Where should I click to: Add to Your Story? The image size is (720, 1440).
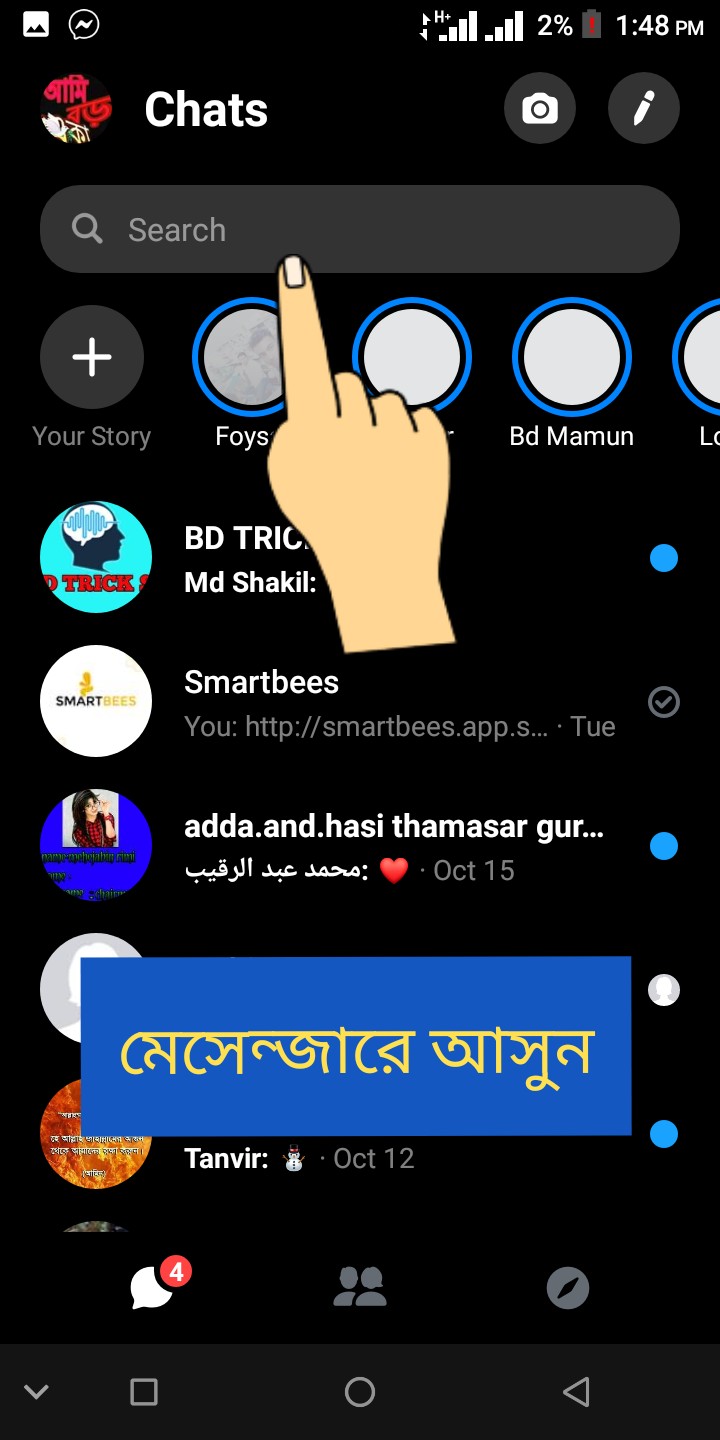[92, 357]
